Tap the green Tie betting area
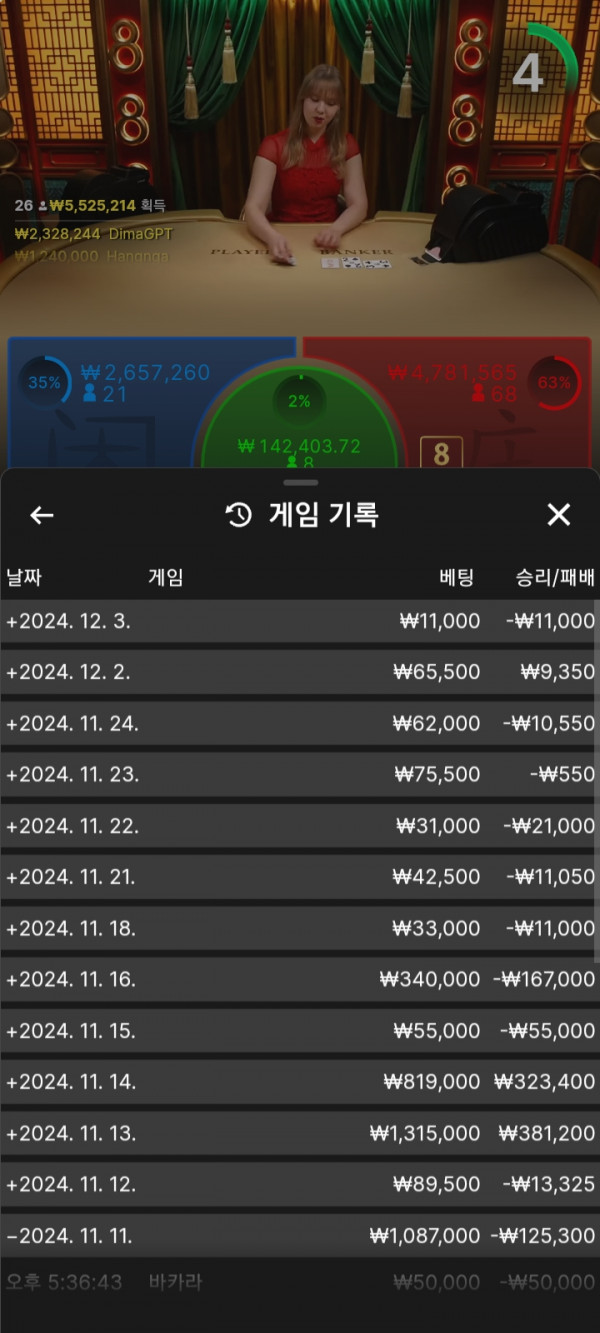 (299, 430)
